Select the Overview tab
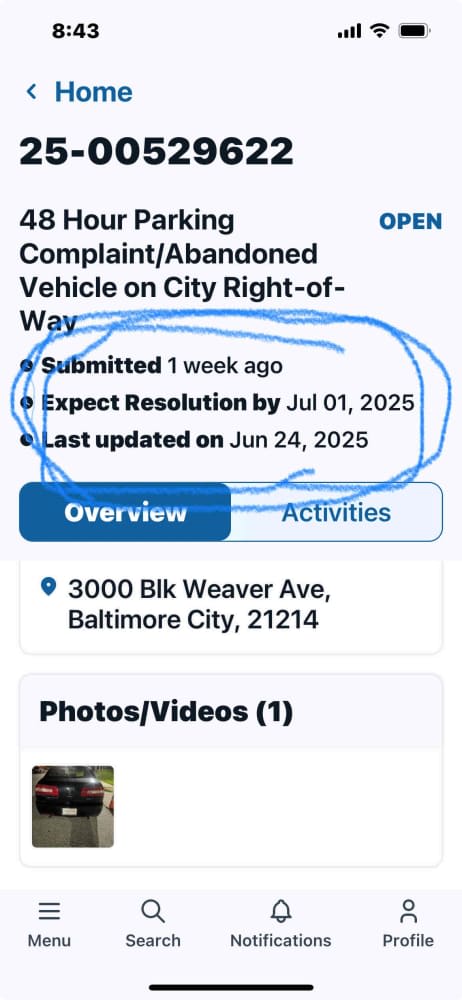Viewport: 462px width, 1000px height. [x=125, y=512]
